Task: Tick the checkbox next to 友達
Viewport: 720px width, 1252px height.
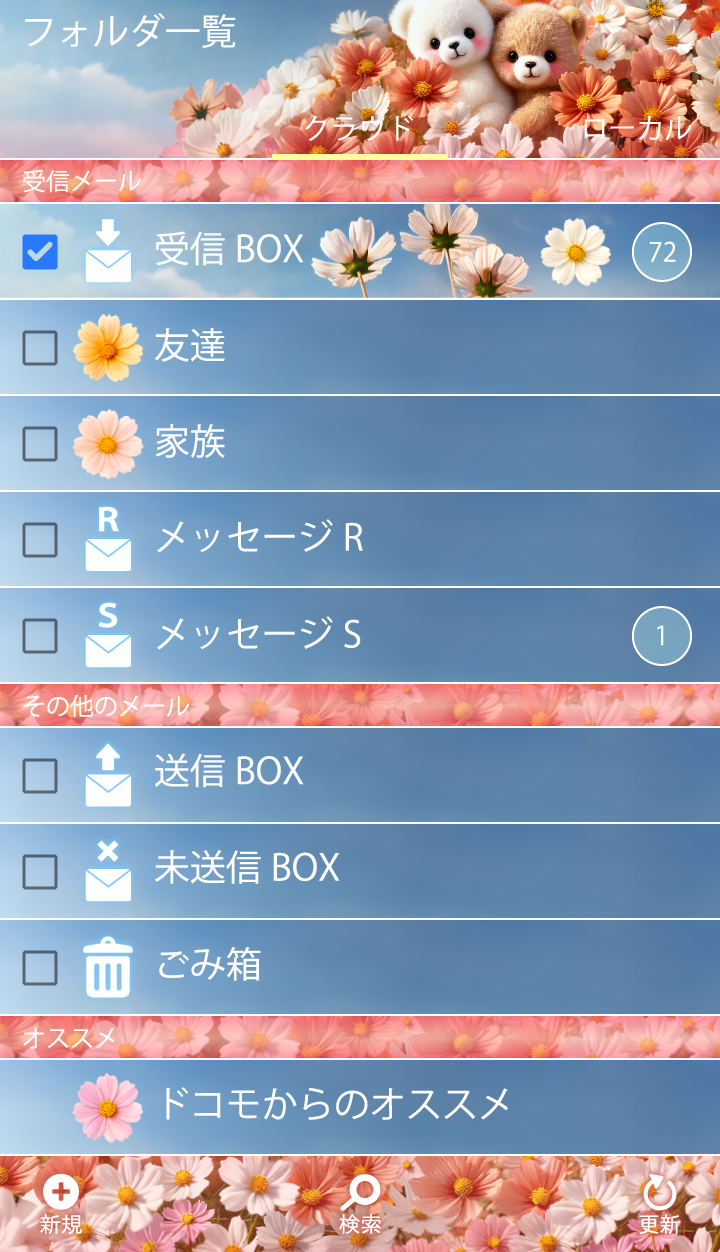Action: pyautogui.click(x=40, y=347)
